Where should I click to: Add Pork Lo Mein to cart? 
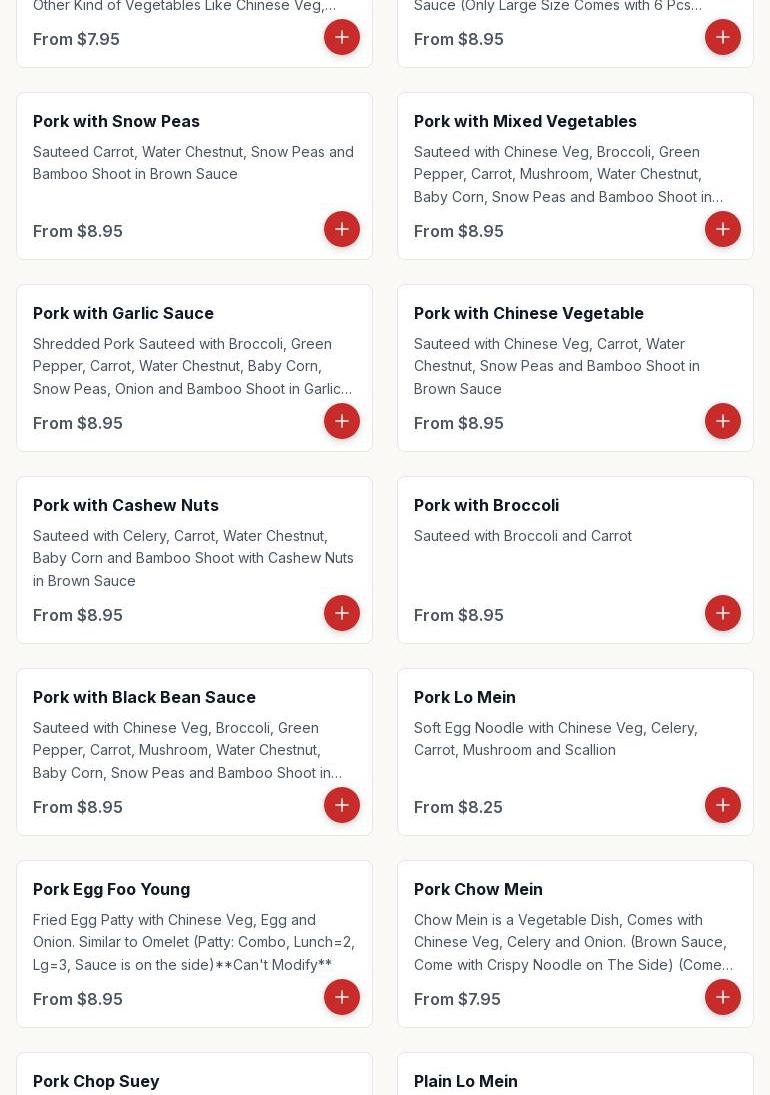point(723,805)
